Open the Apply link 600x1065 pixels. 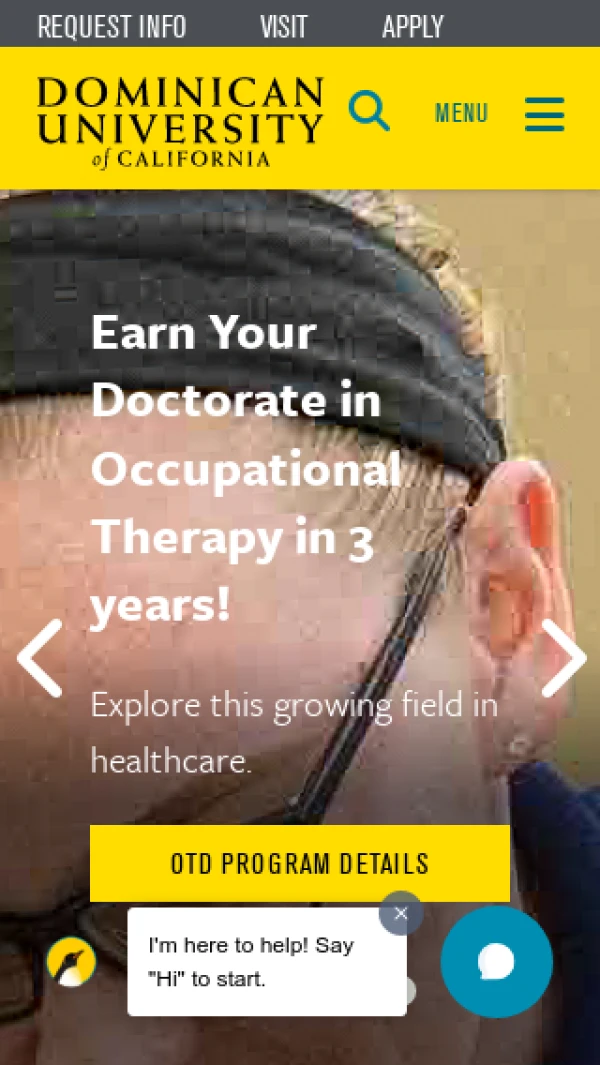412,27
